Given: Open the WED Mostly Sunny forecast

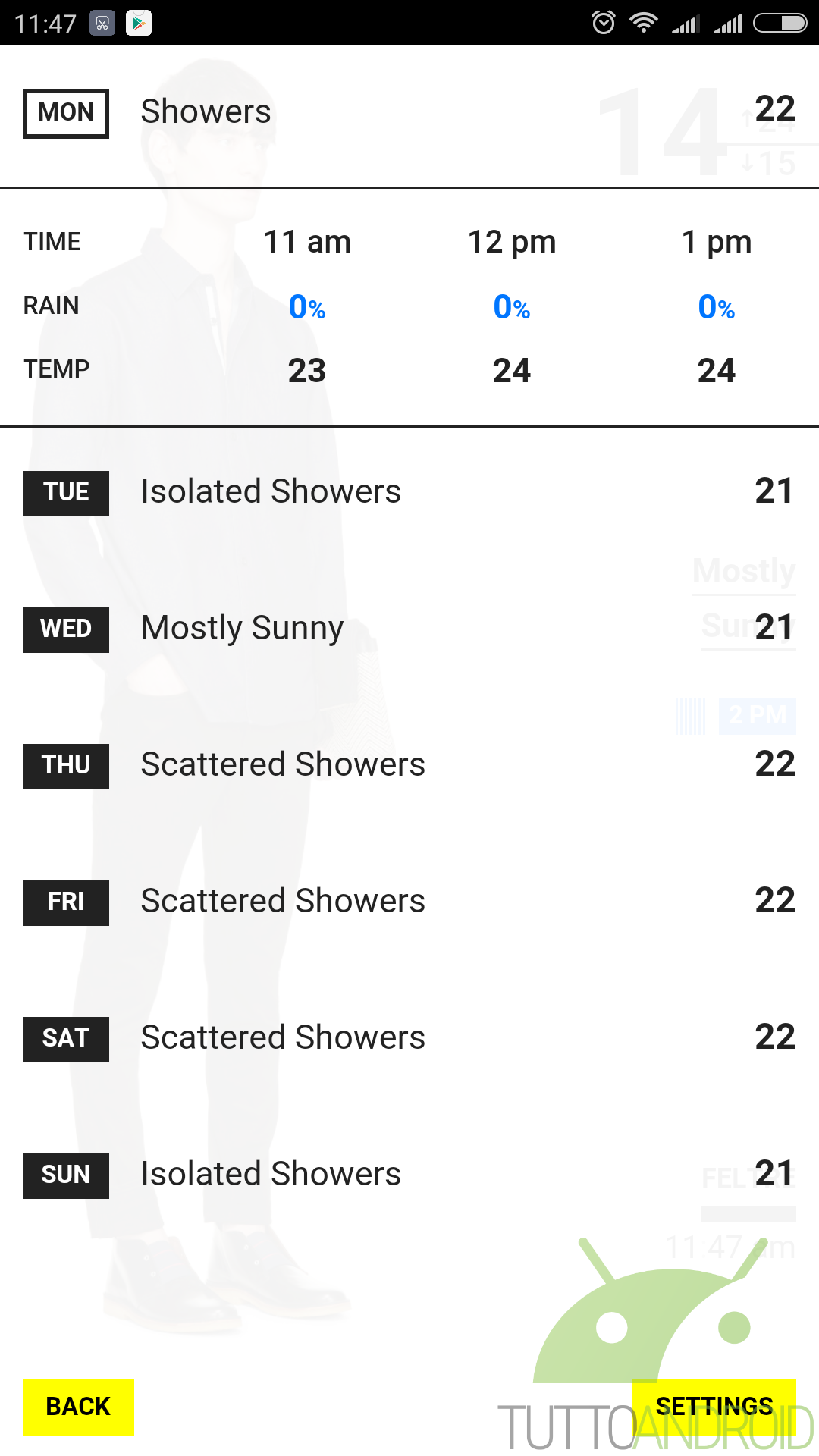Looking at the screenshot, I should click(x=409, y=629).
